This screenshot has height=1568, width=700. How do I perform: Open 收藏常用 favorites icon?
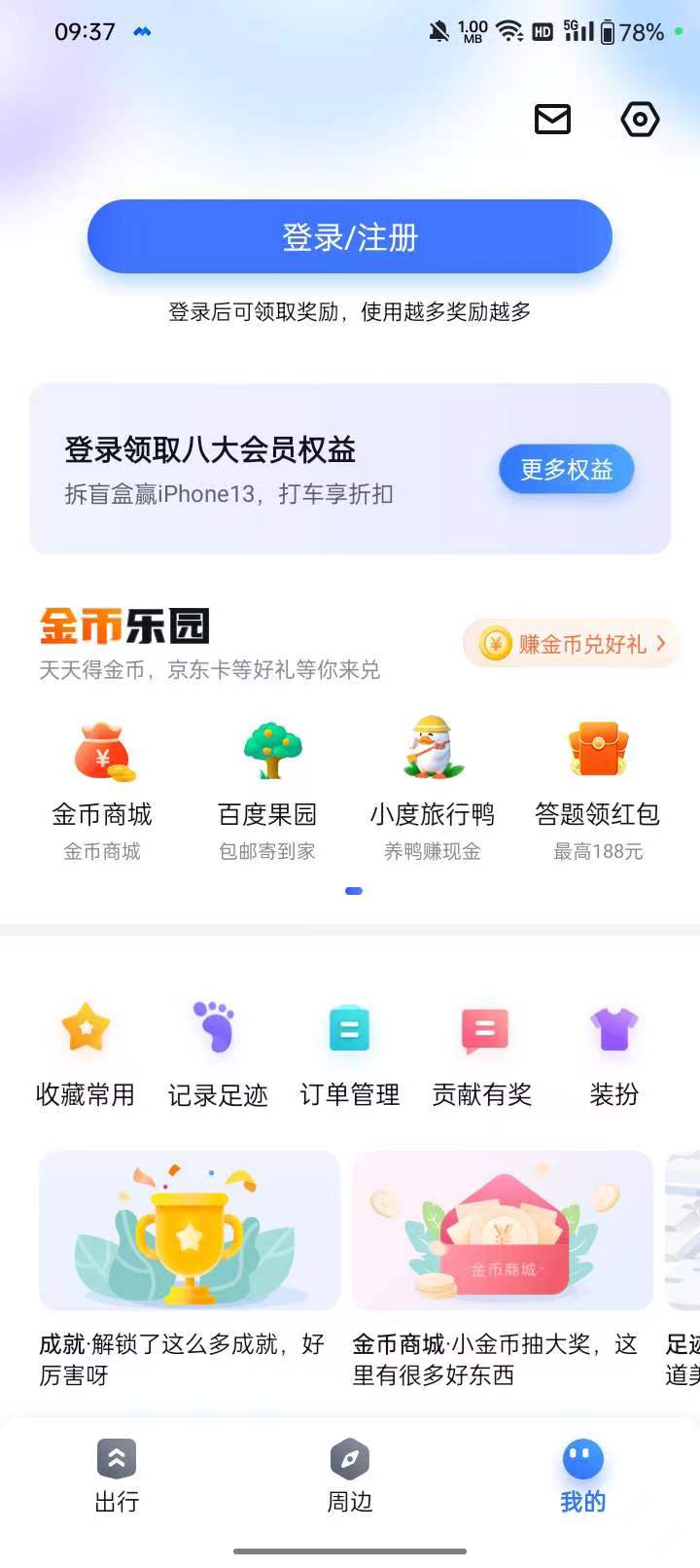(86, 1028)
